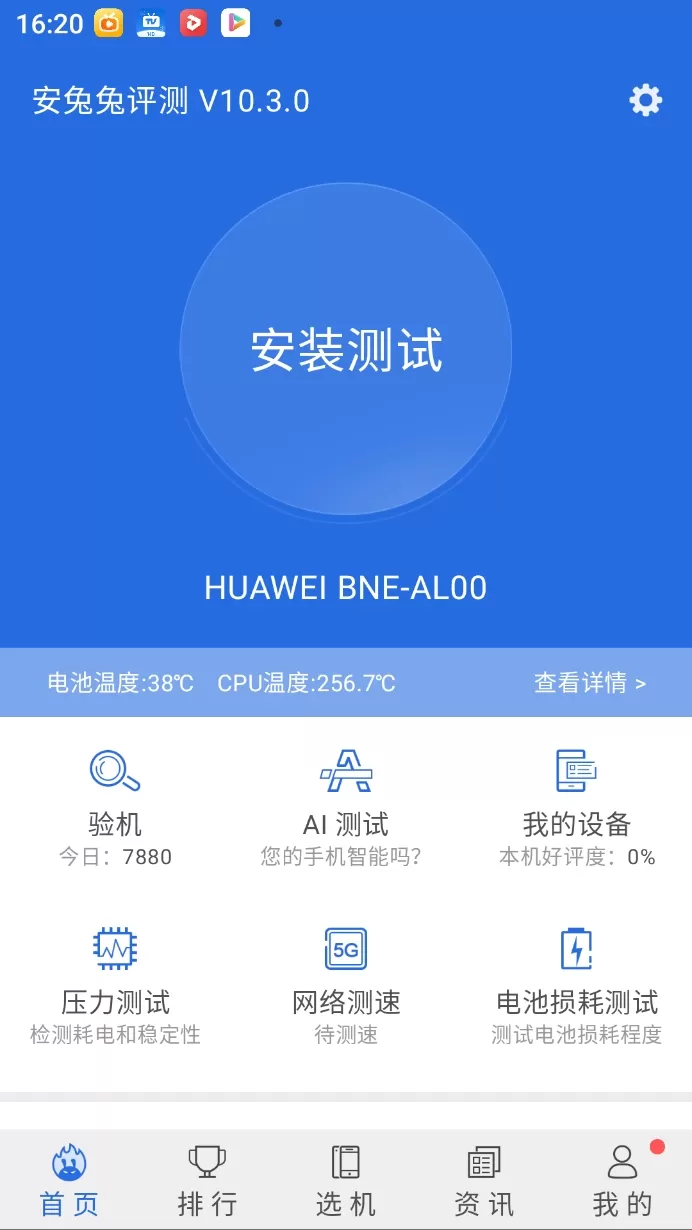This screenshot has height=1230, width=692.
Task: Tap the 安装测试 circle button
Action: click(x=346, y=349)
